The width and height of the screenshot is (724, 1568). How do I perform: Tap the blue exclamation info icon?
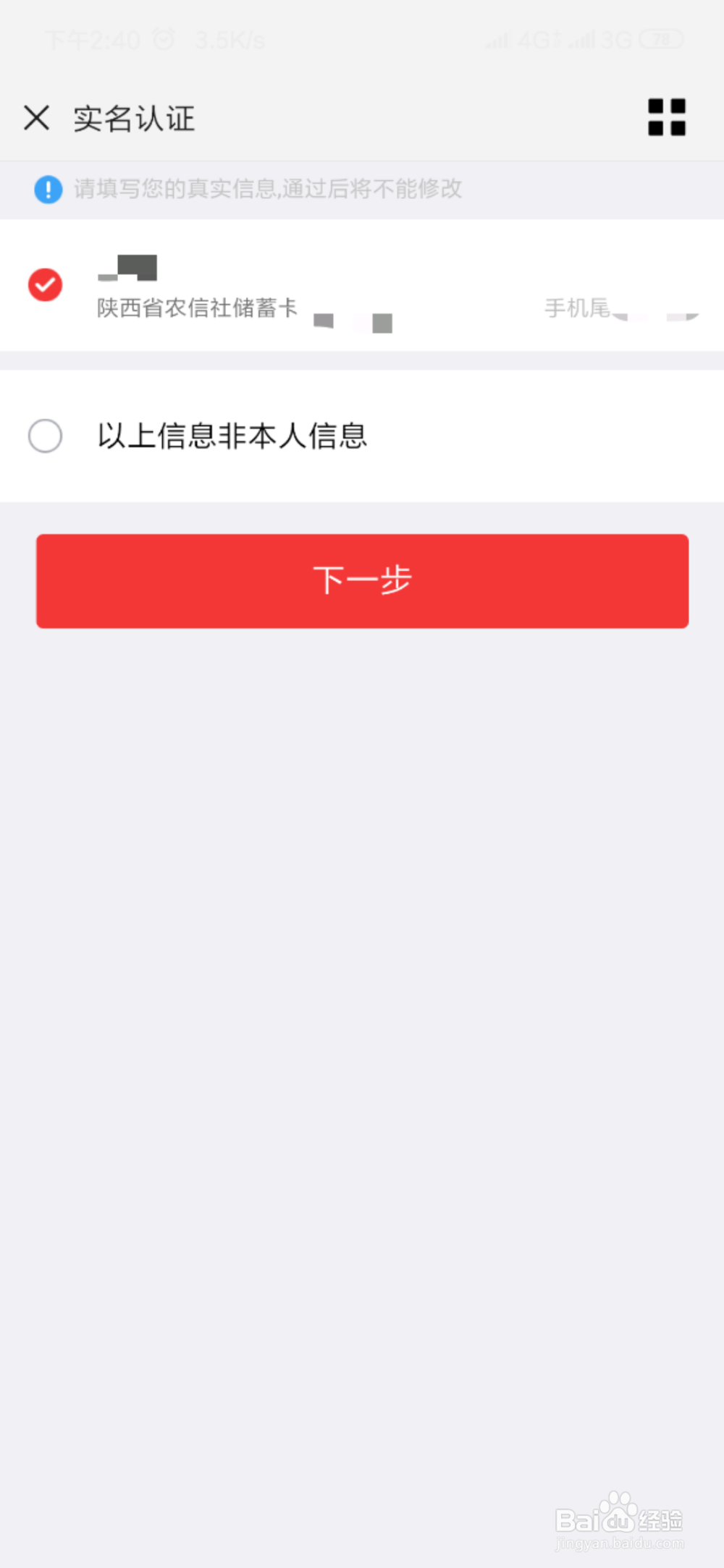coord(47,190)
